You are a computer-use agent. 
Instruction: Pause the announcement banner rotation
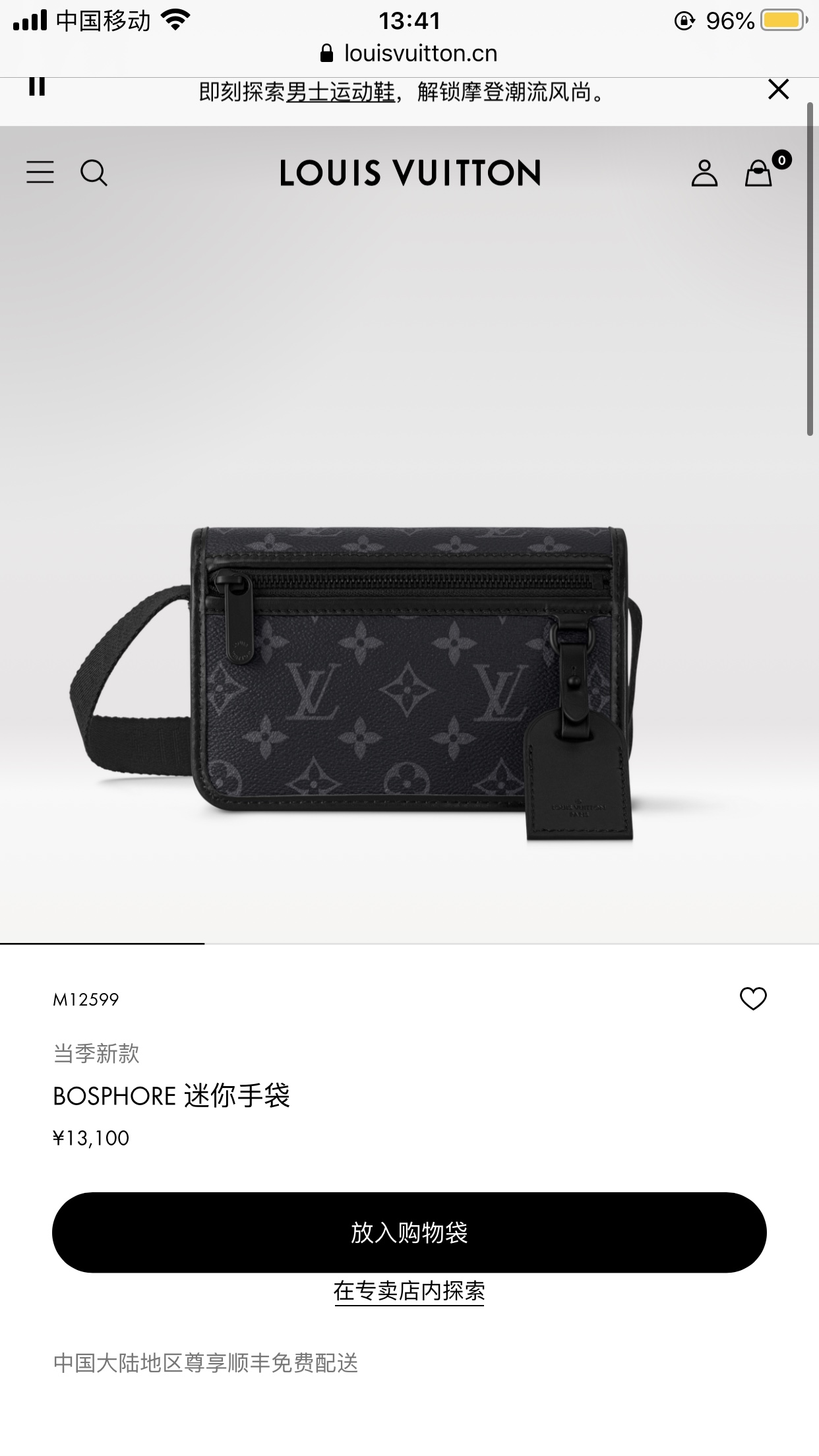(37, 86)
